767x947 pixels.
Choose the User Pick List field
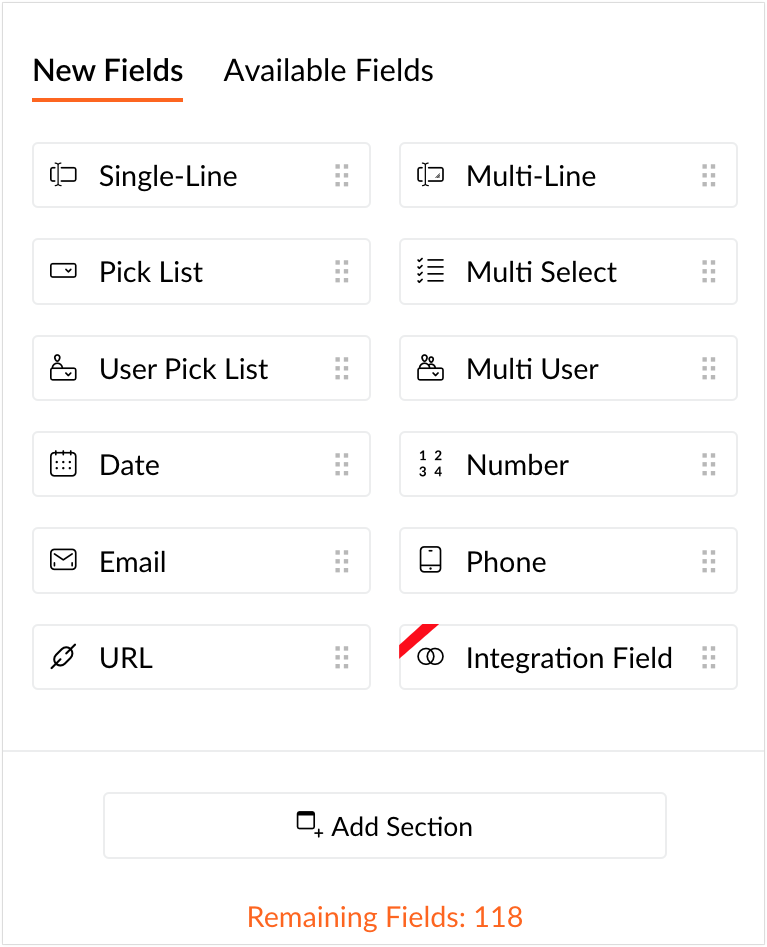click(200, 369)
